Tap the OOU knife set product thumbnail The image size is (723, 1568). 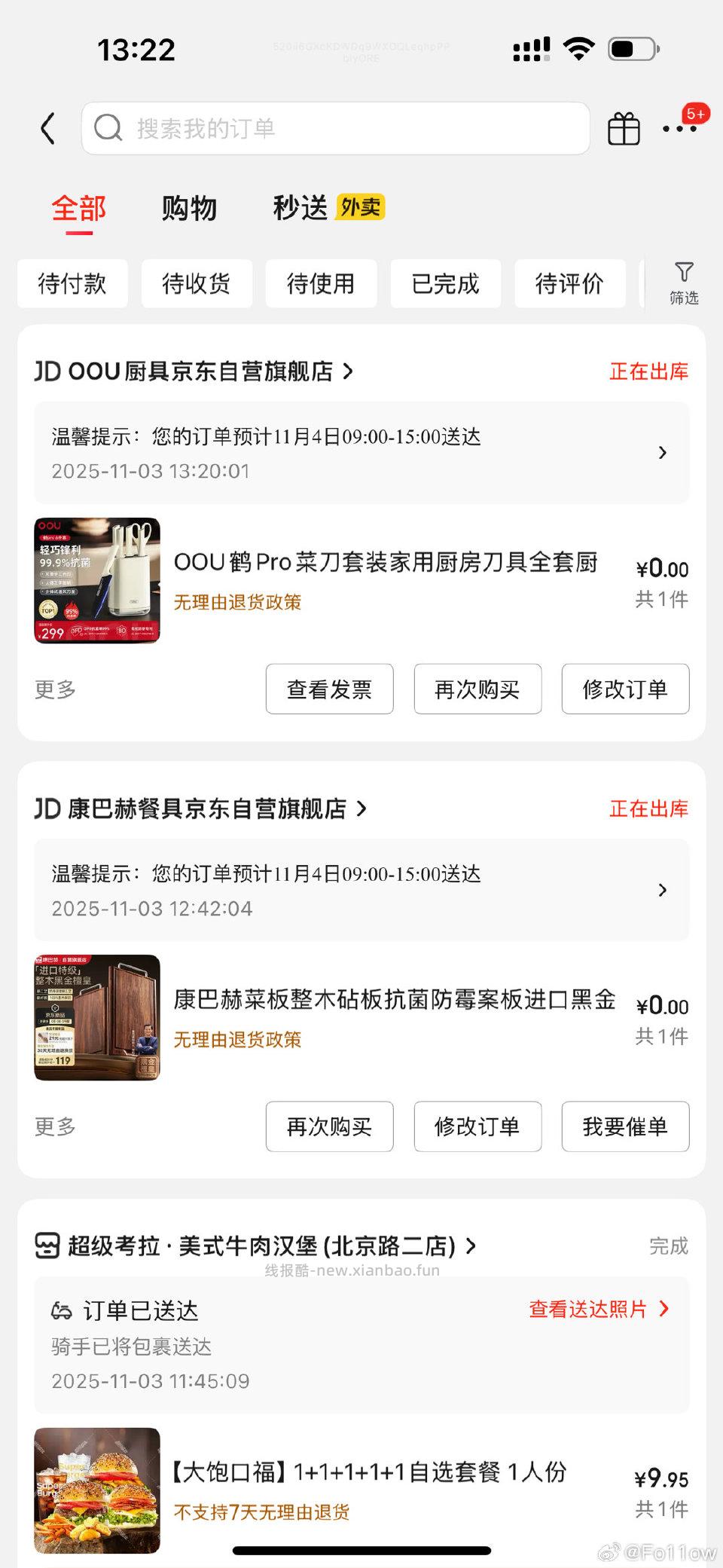(x=96, y=581)
